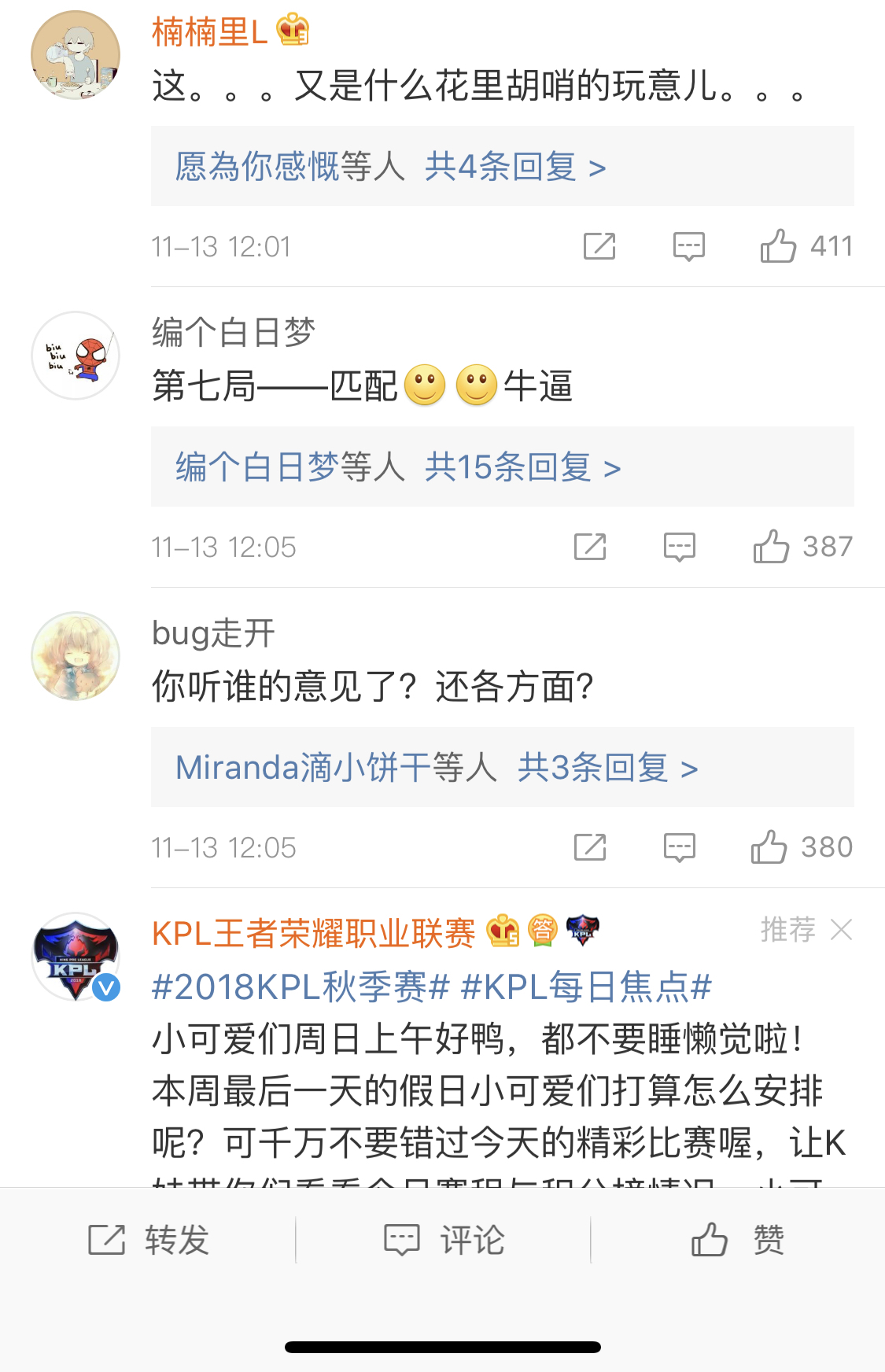Like 楠楠里L's comment with 411 likes
885x1372 pixels.
[806, 246]
